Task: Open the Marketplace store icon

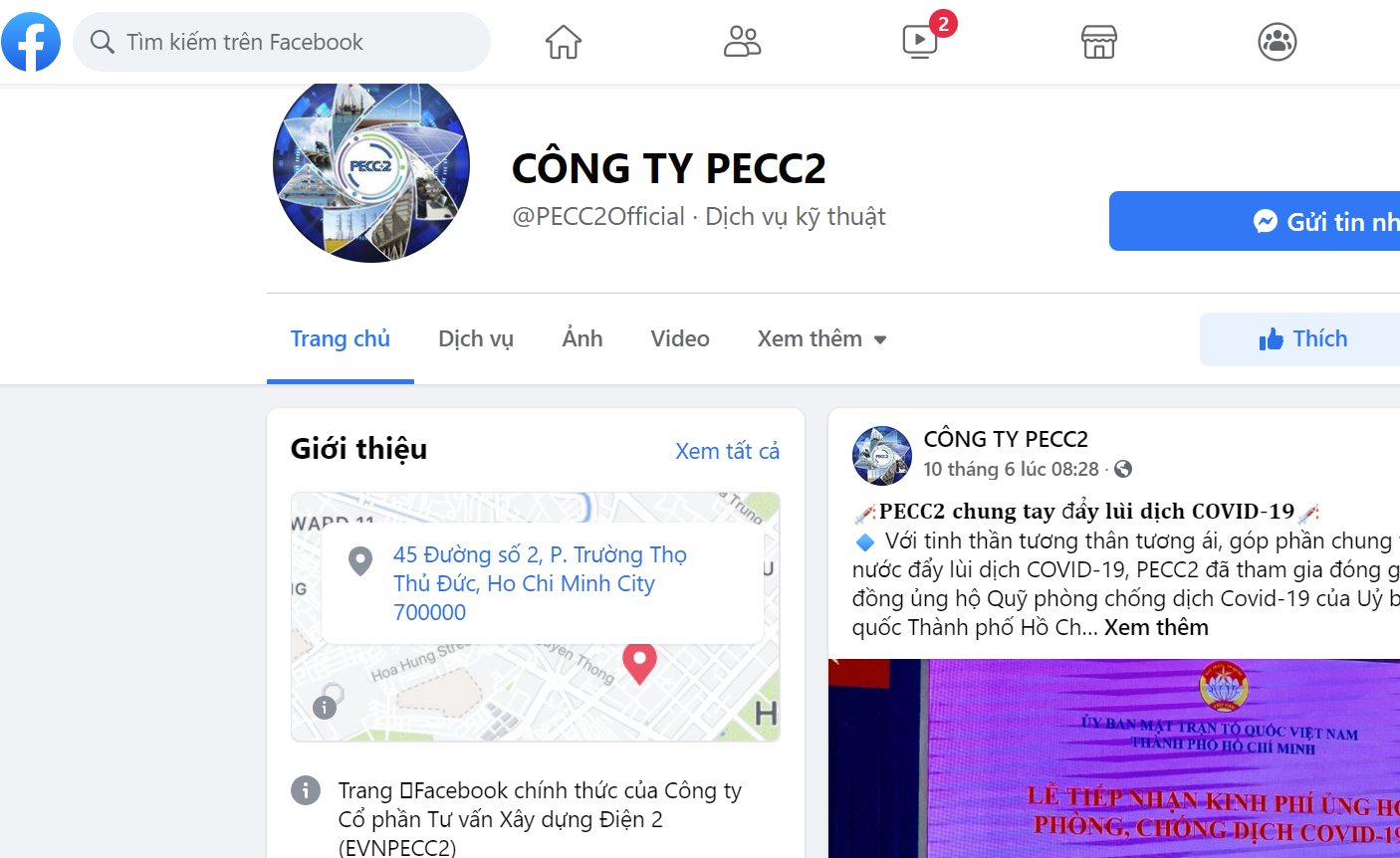Action: click(x=1098, y=42)
